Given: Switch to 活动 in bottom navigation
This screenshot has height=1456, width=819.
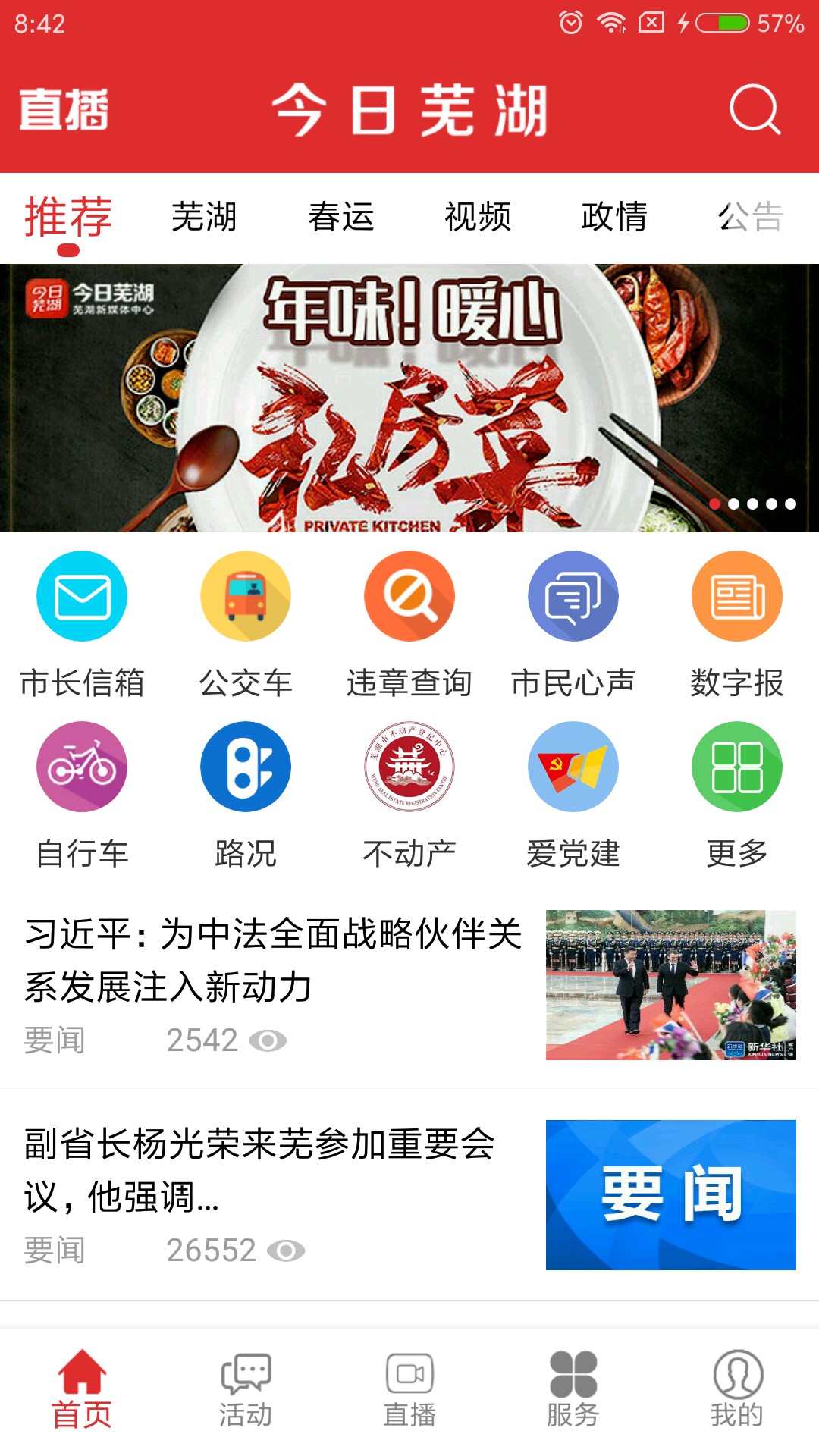Looking at the screenshot, I should [x=246, y=1389].
